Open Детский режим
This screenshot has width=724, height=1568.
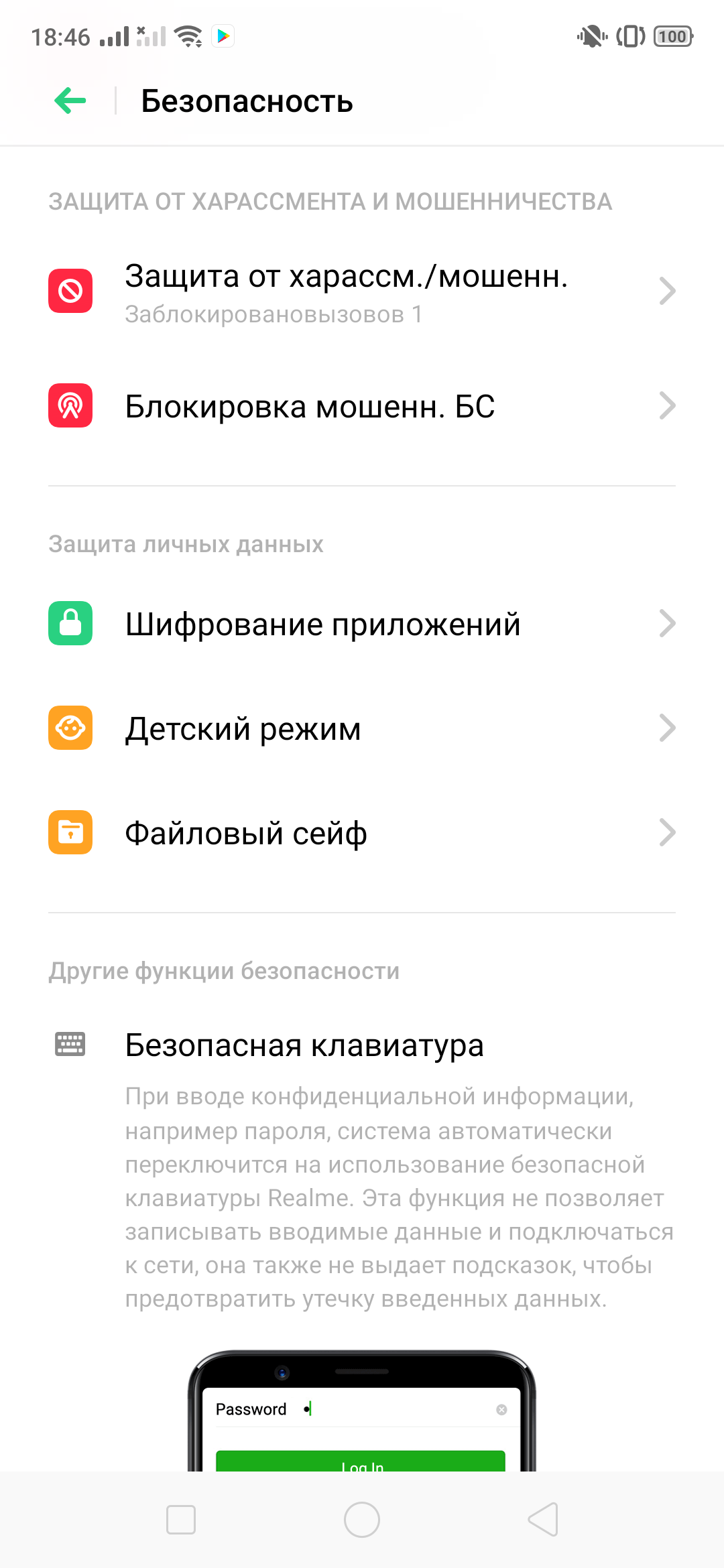click(x=362, y=728)
